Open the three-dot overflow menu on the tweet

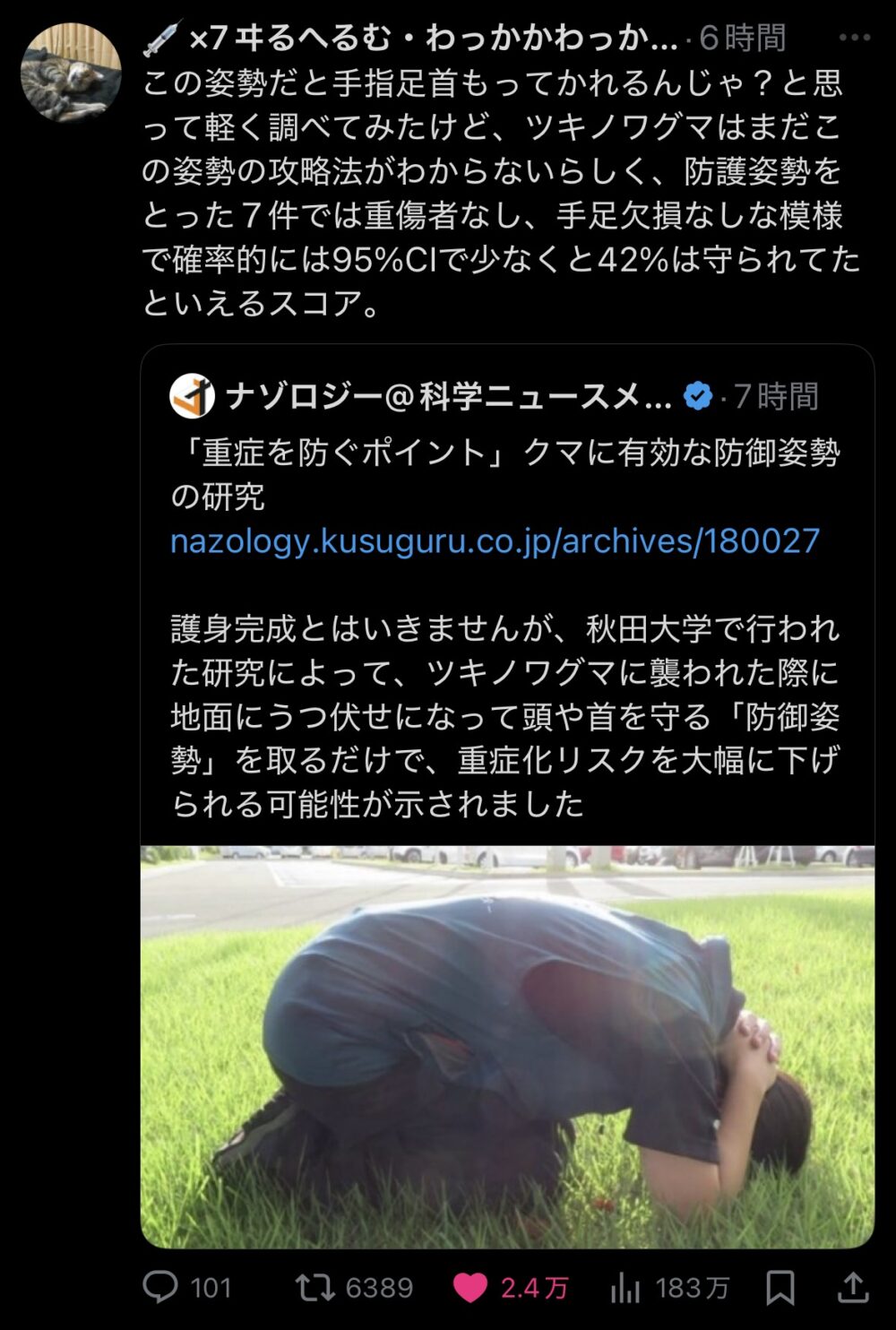(x=854, y=39)
